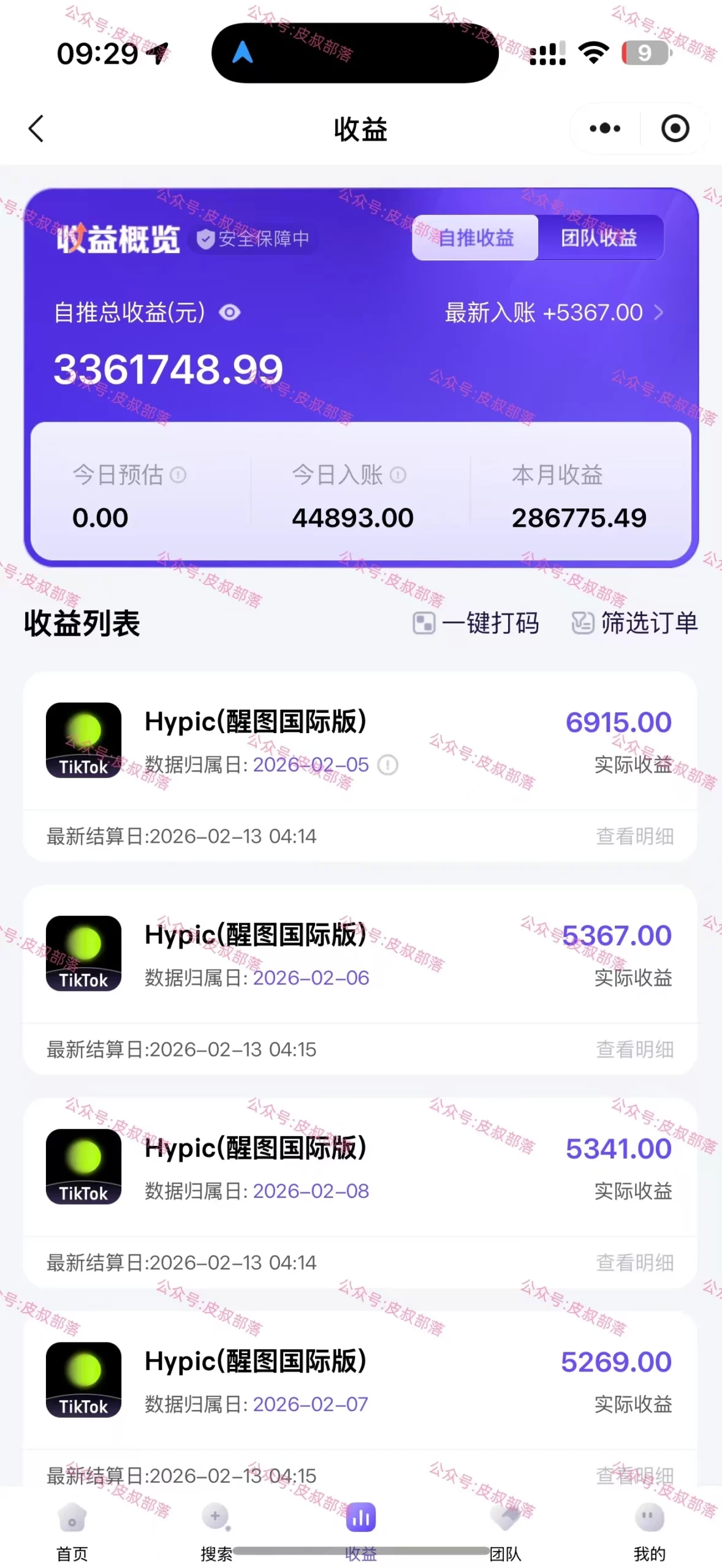Switch to the 自推收益 tab
722x1568 pixels.
point(476,238)
